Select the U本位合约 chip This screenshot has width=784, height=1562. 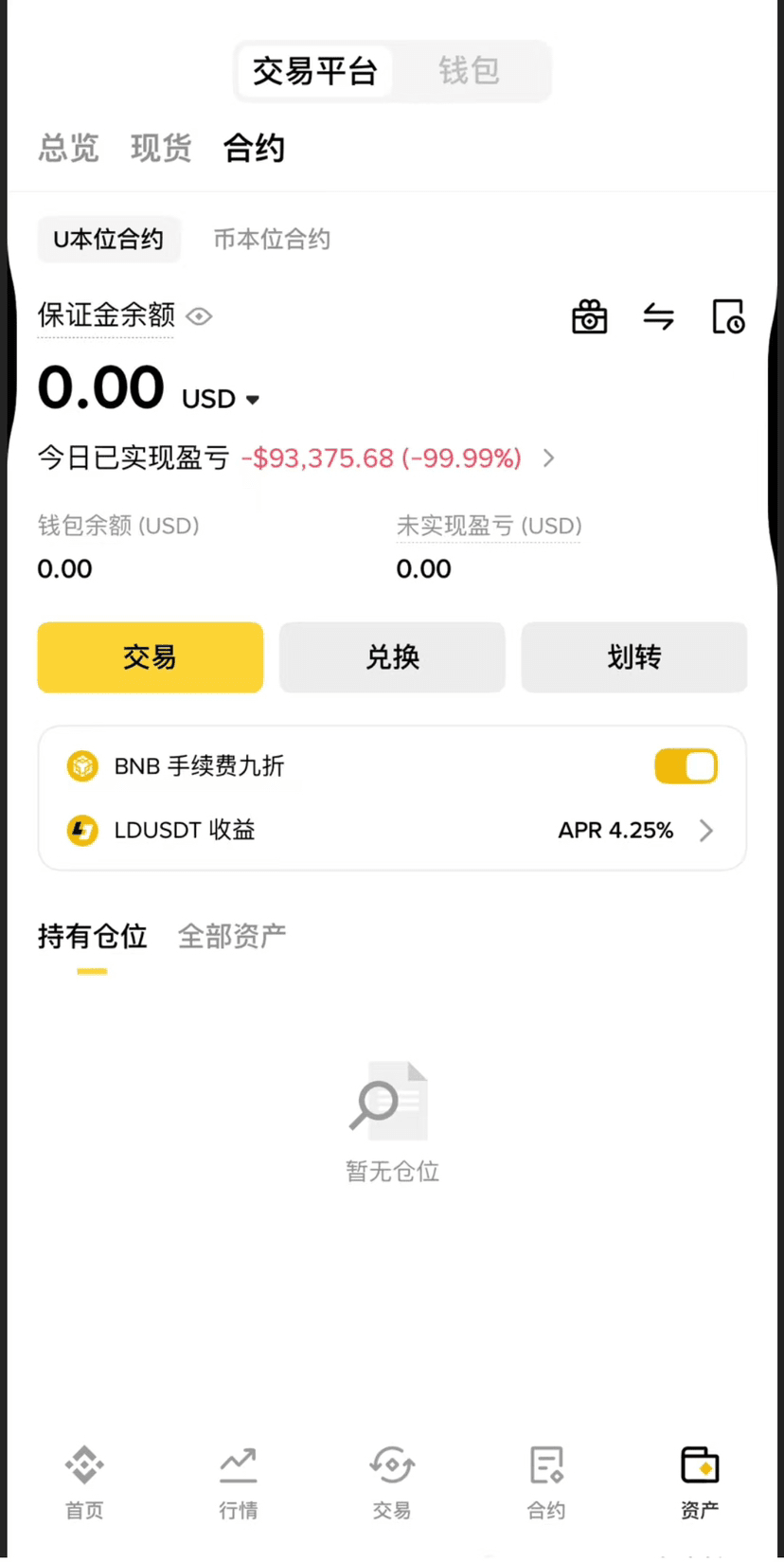[108, 240]
